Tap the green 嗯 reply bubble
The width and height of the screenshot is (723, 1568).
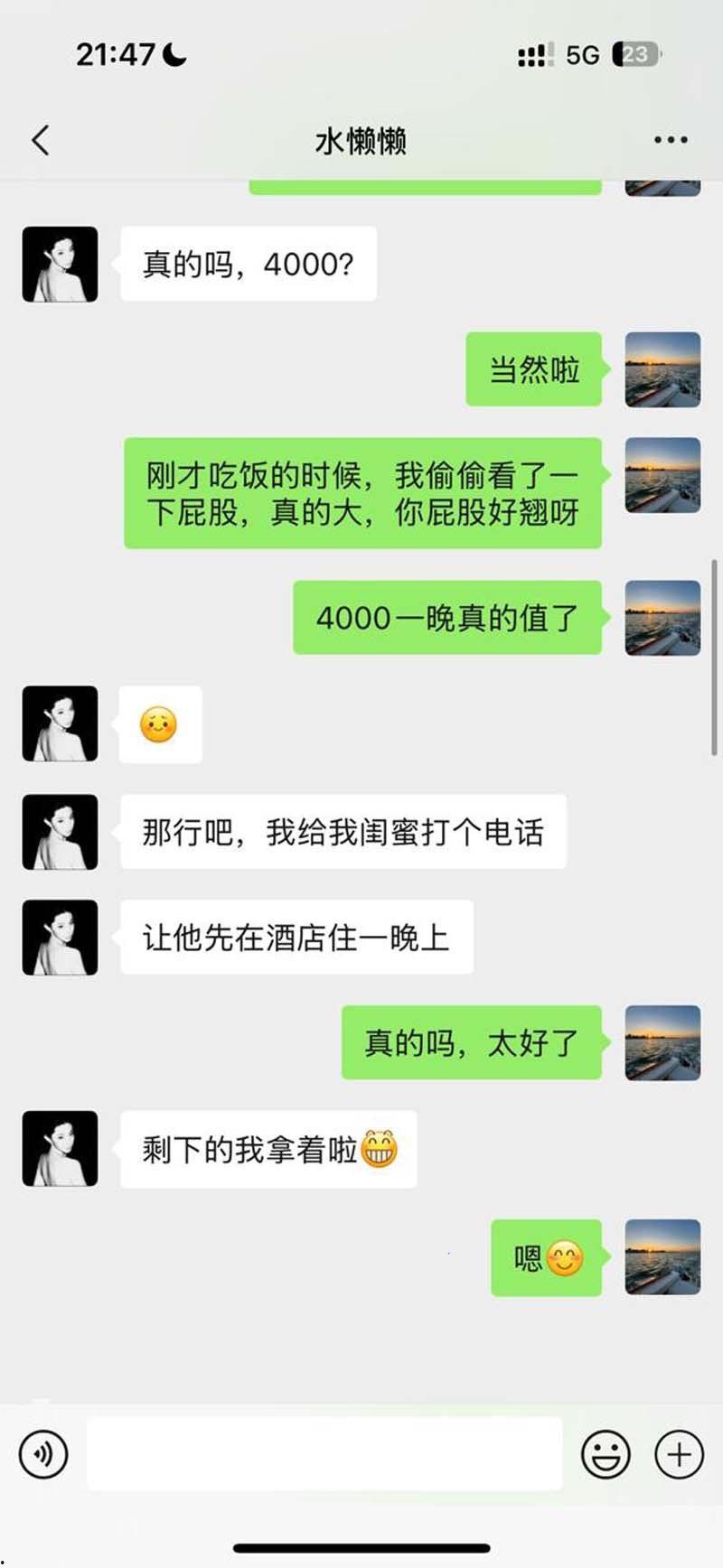tap(545, 1258)
